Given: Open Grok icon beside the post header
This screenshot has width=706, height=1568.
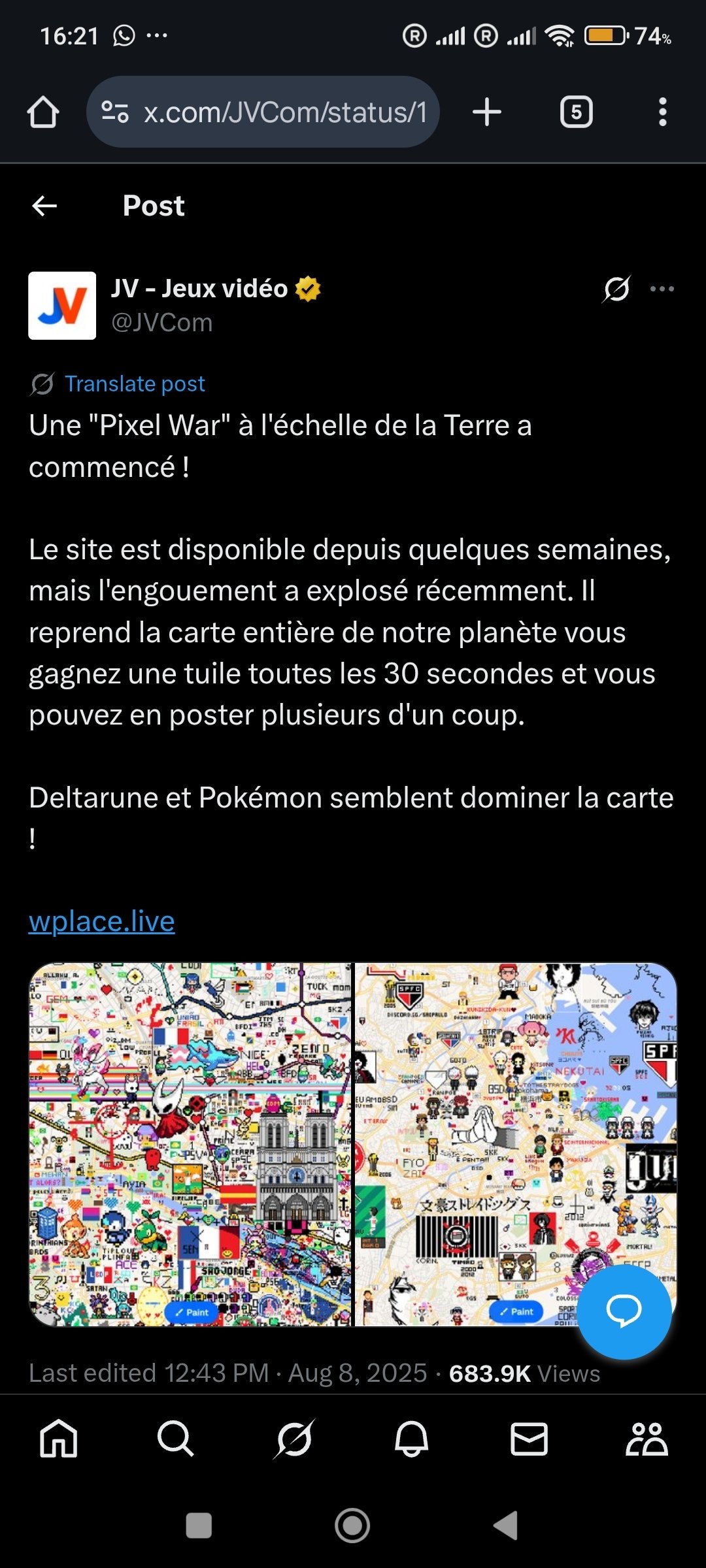Looking at the screenshot, I should (616, 289).
